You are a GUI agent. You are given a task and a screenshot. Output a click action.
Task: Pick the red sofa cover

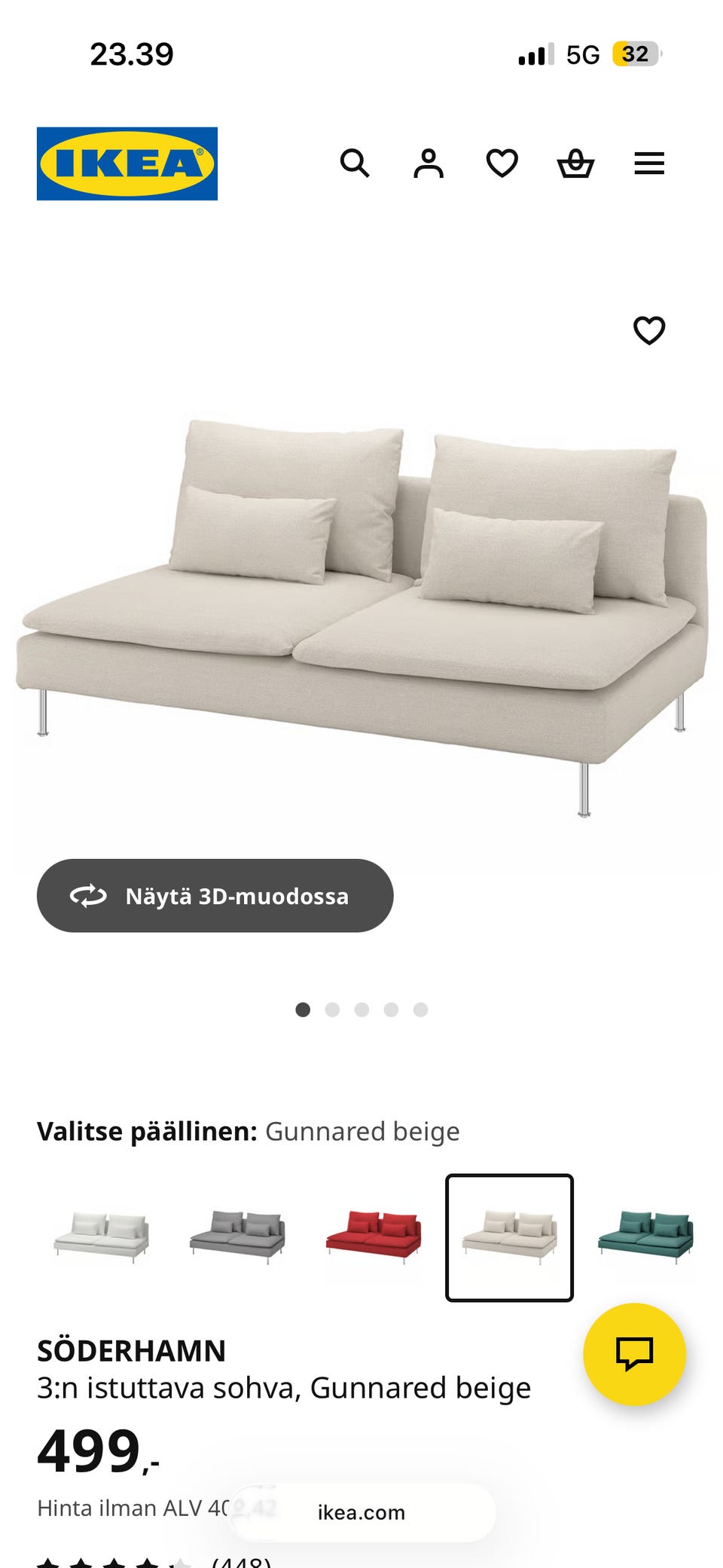(x=374, y=1237)
